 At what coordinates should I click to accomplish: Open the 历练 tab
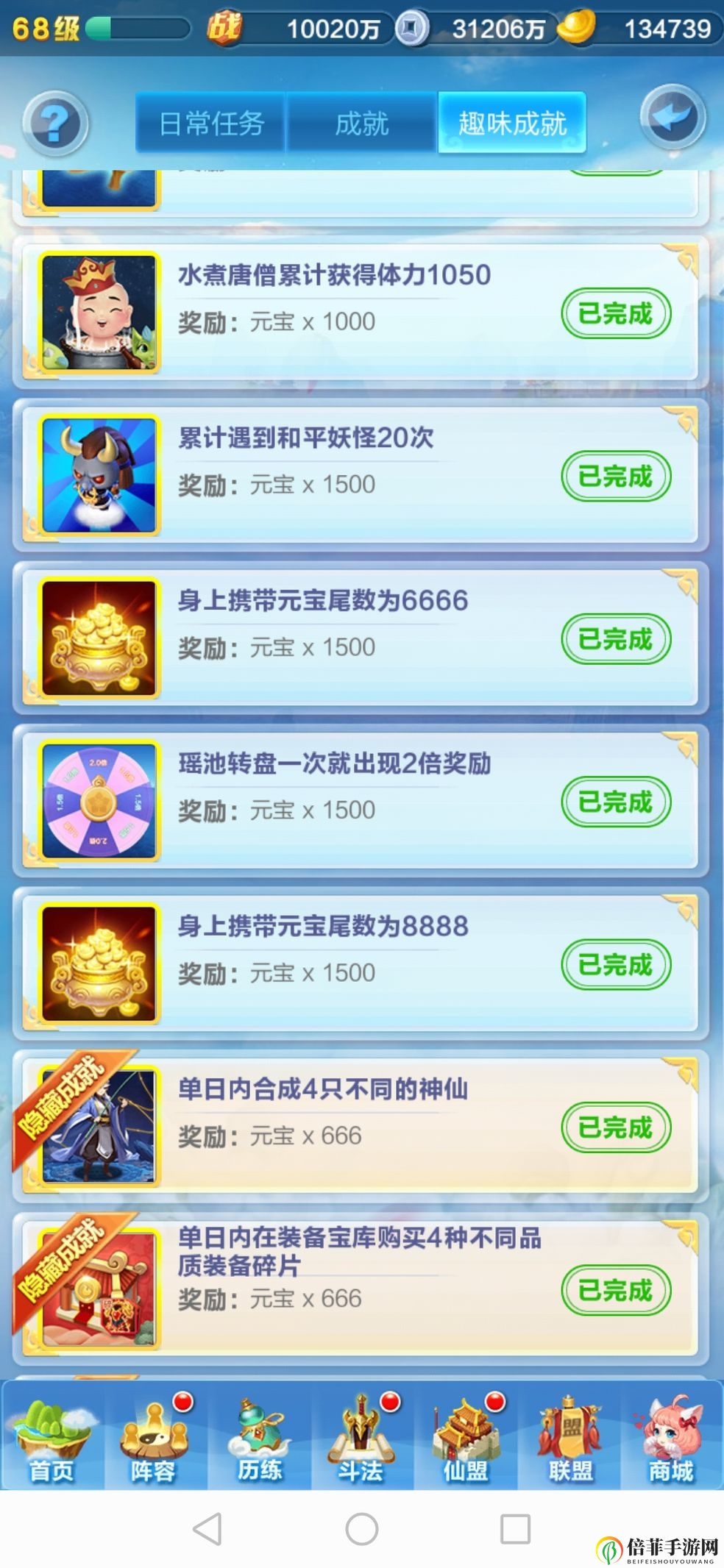[x=259, y=1438]
